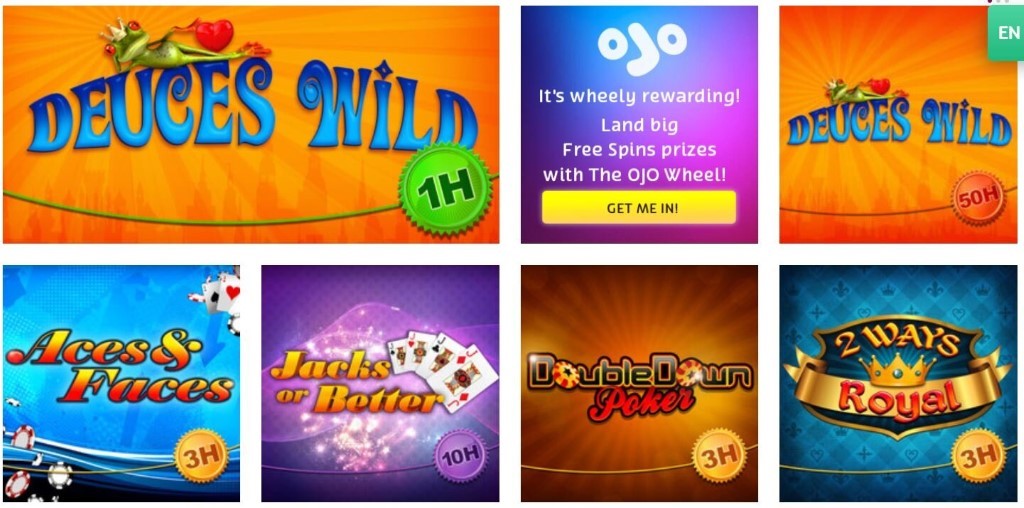The height and width of the screenshot is (508, 1024).
Task: Tap the GET ME IN! button
Action: coord(639,208)
